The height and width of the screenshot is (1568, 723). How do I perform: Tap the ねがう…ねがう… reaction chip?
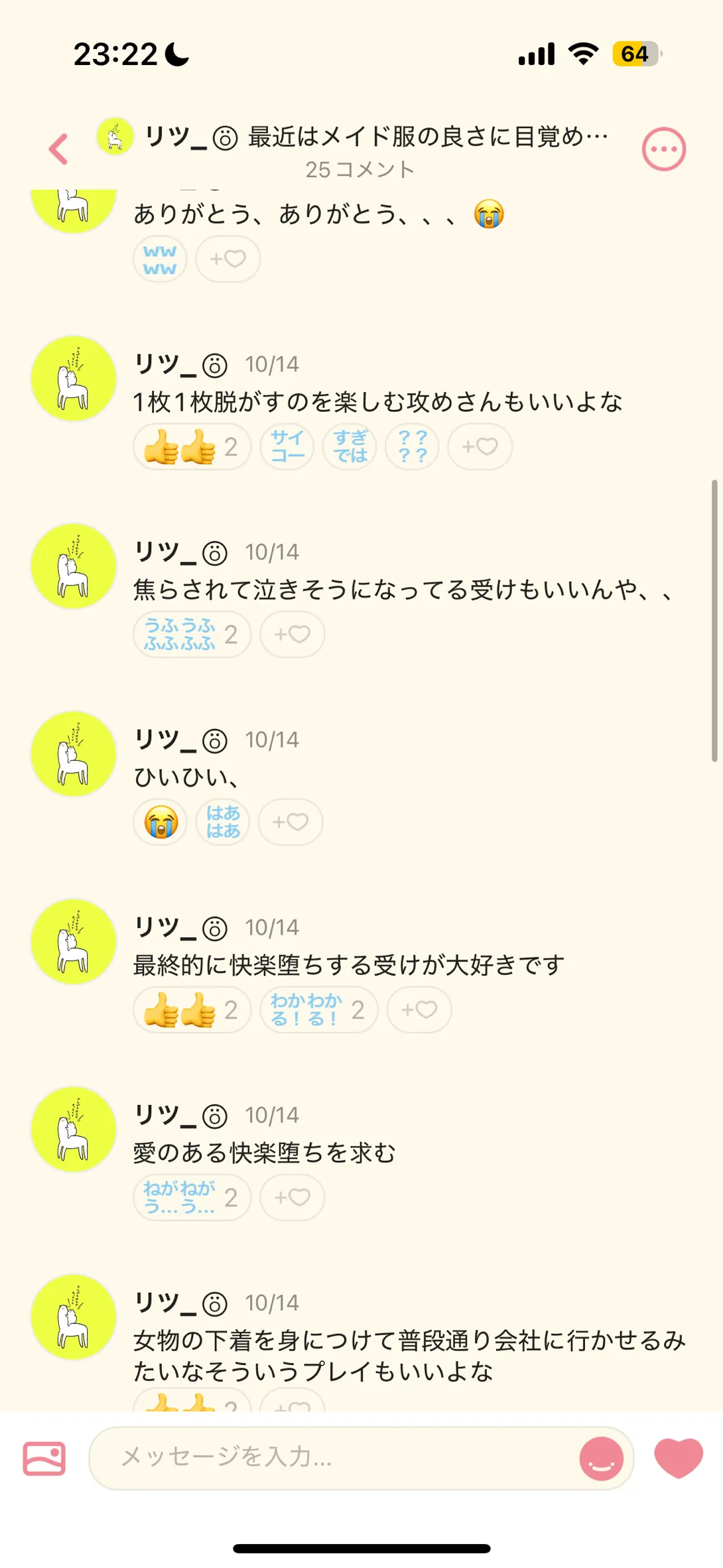(x=192, y=1198)
